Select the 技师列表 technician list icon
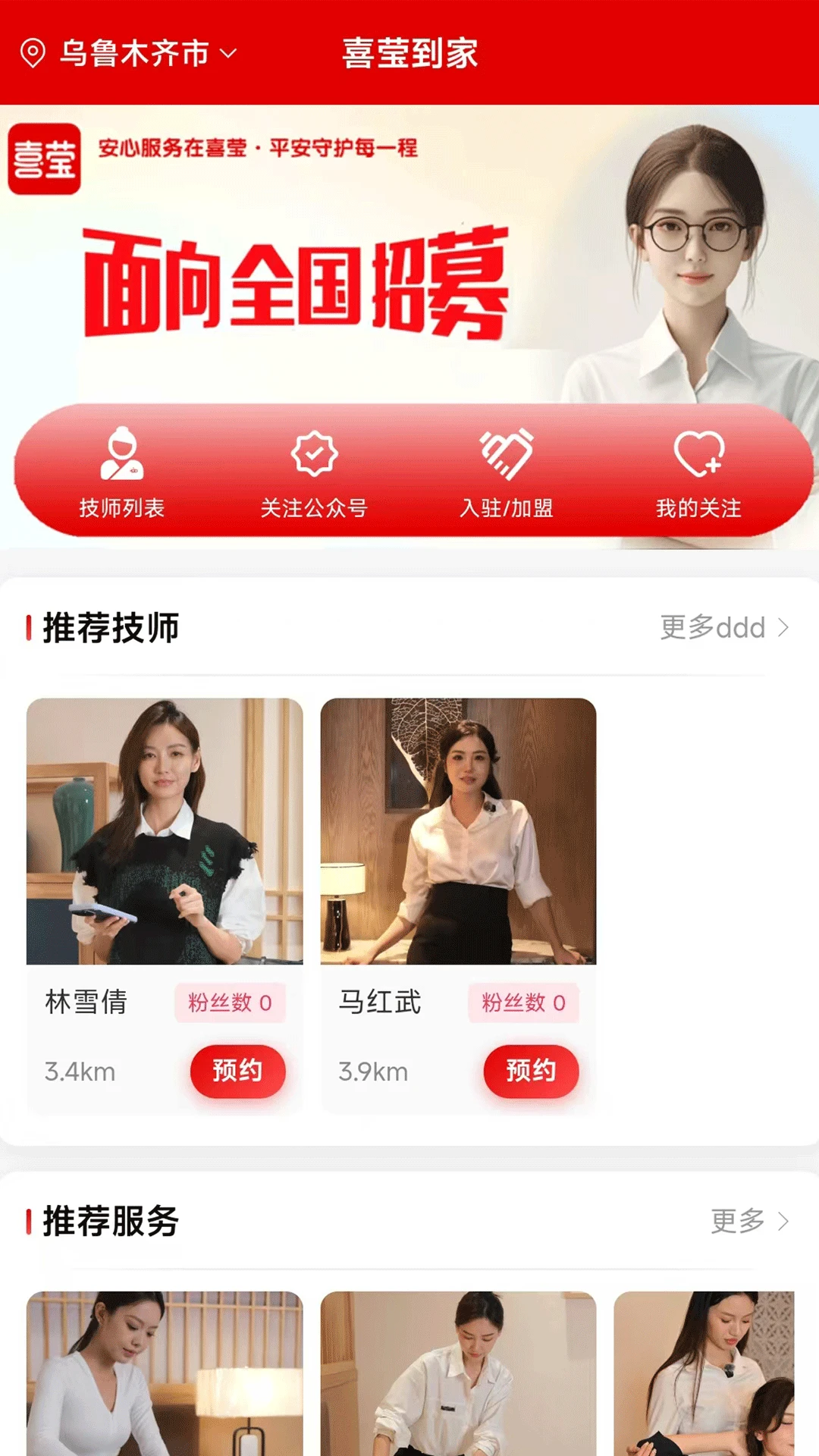The height and width of the screenshot is (1456, 819). click(124, 455)
